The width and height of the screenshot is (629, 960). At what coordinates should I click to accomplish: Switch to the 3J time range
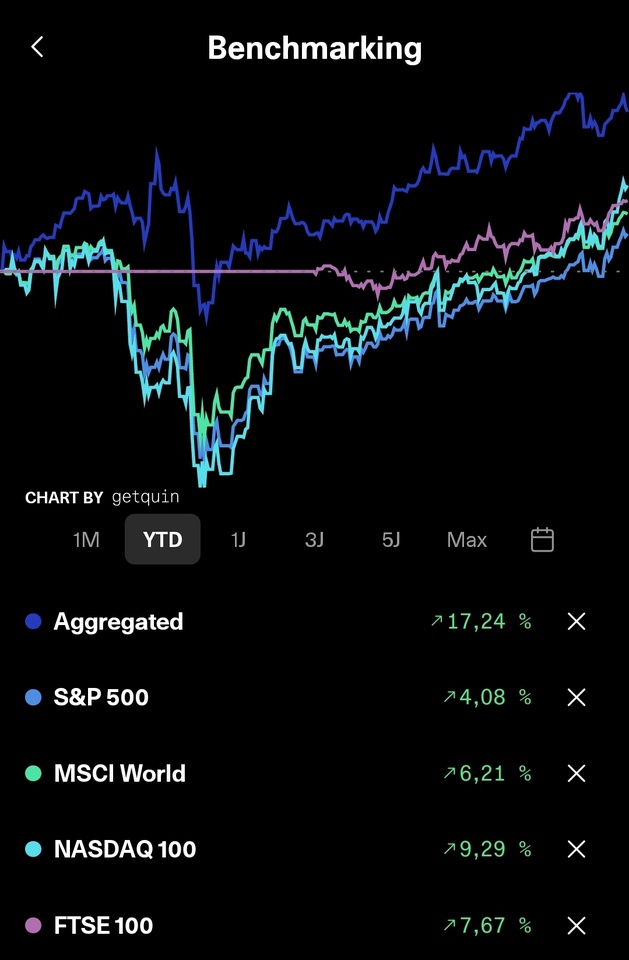point(314,540)
